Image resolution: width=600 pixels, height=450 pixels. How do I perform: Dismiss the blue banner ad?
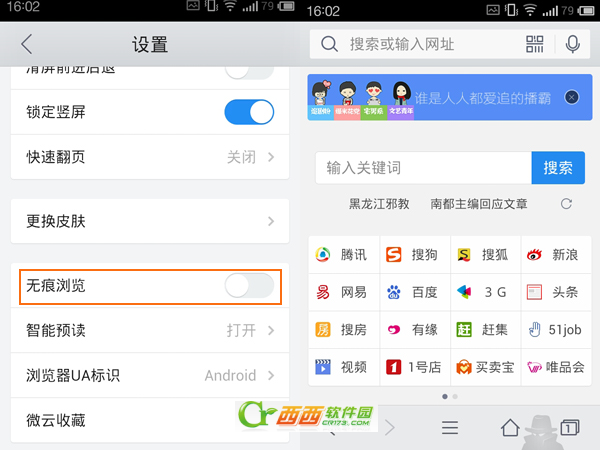tap(571, 97)
